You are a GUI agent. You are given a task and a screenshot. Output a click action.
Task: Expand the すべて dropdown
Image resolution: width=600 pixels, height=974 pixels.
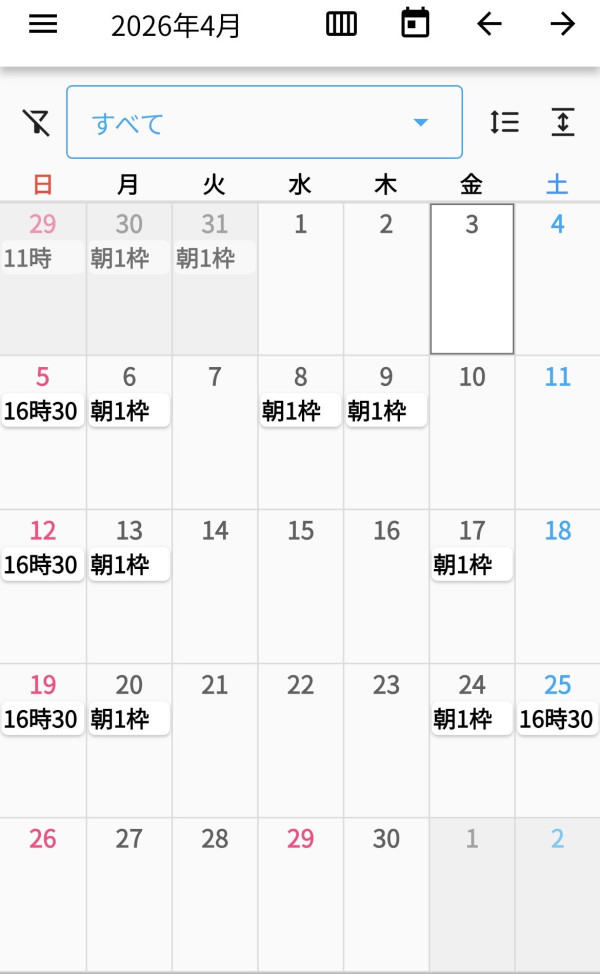pyautogui.click(x=264, y=123)
